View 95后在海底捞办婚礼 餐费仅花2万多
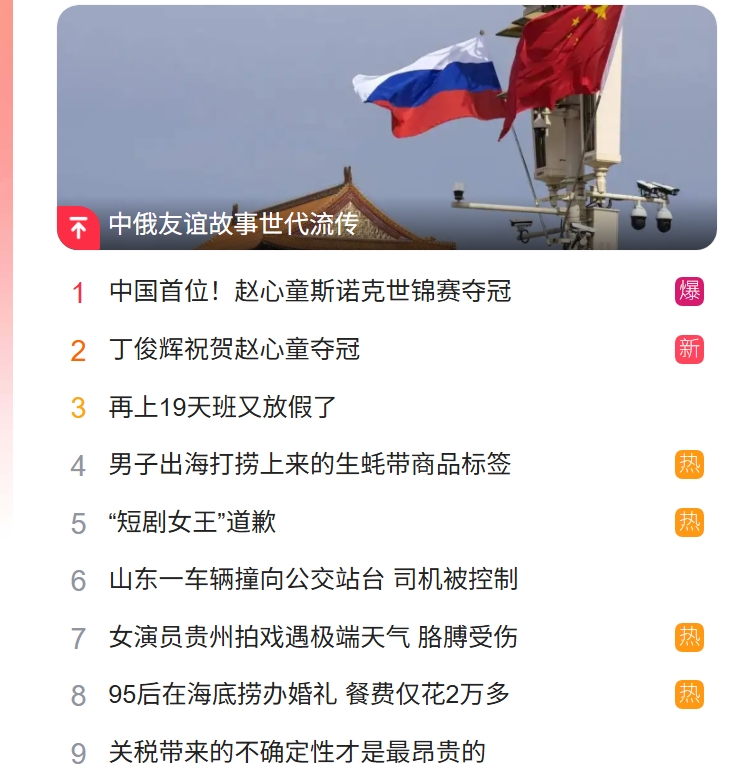 pyautogui.click(x=309, y=694)
